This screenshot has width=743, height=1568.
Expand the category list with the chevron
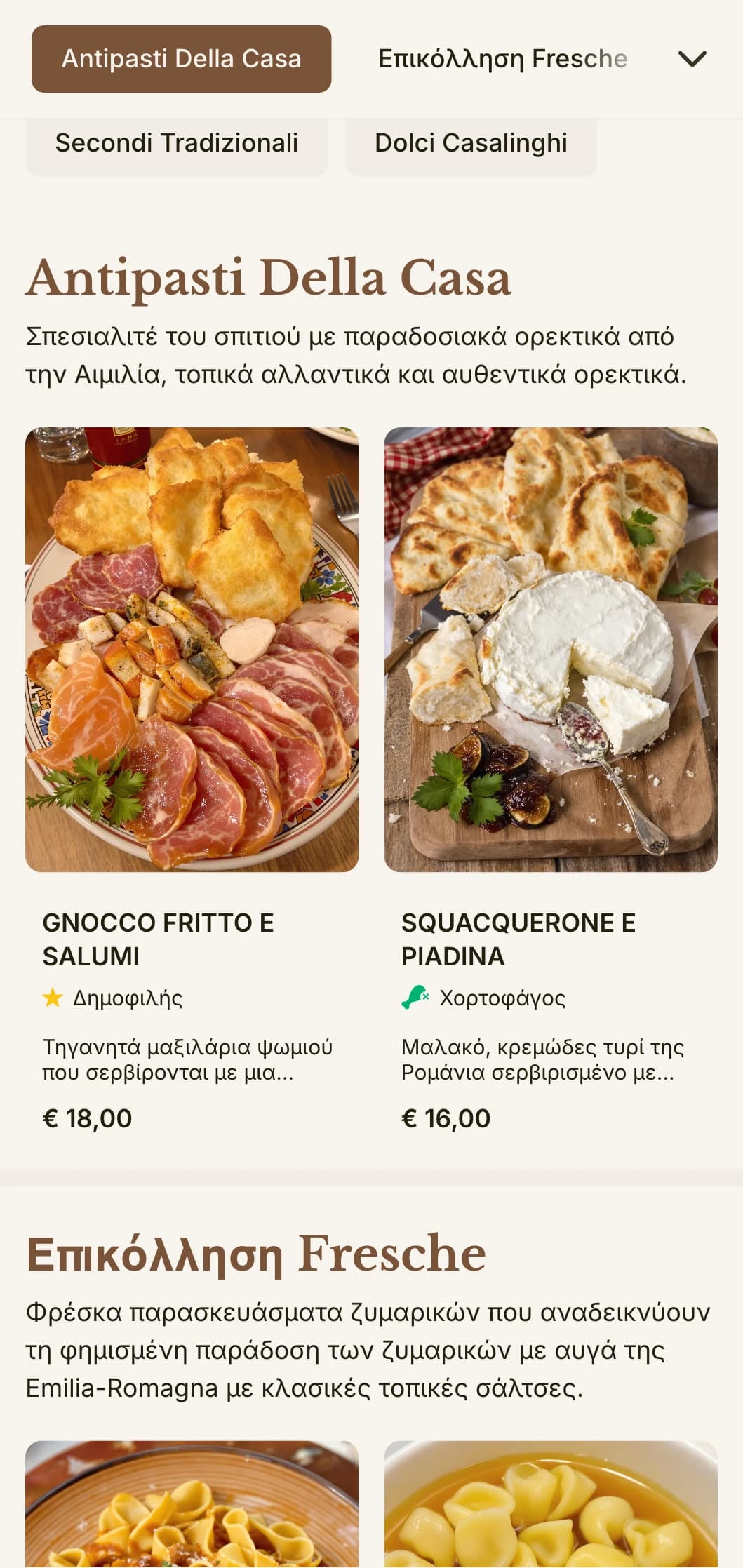click(x=692, y=59)
